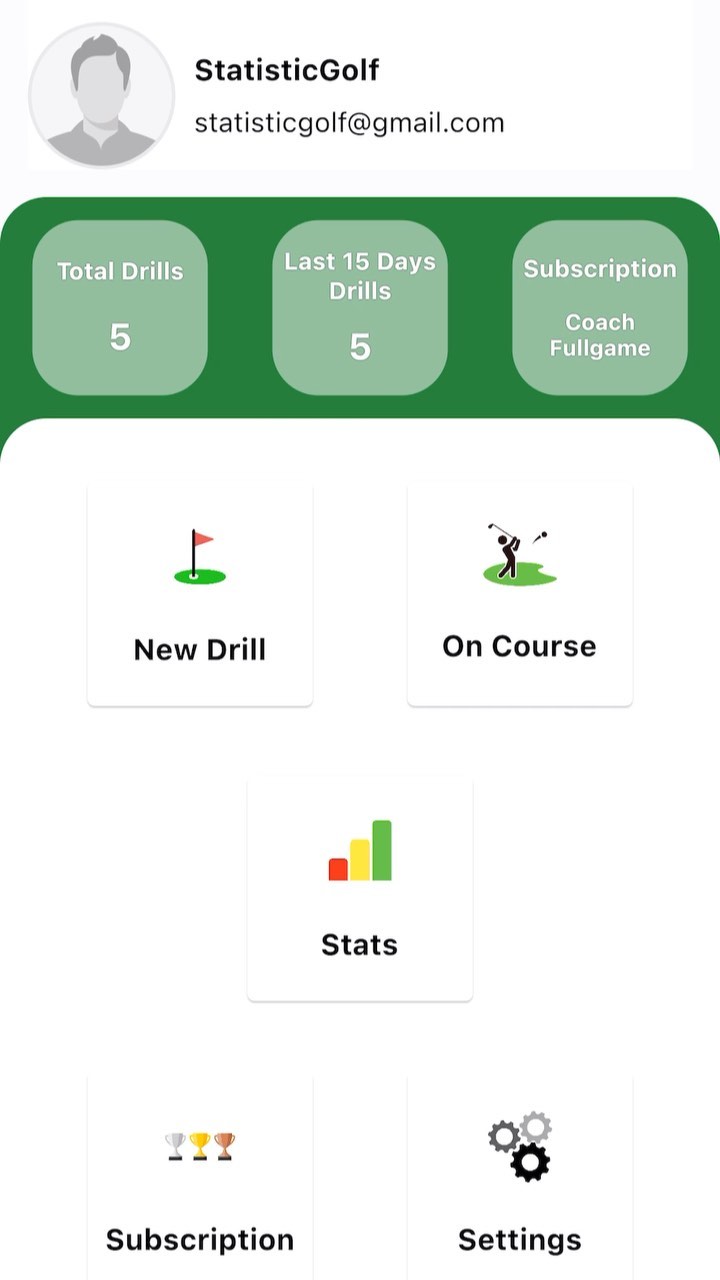720x1280 pixels.
Task: View the Stats card
Action: [x=360, y=888]
